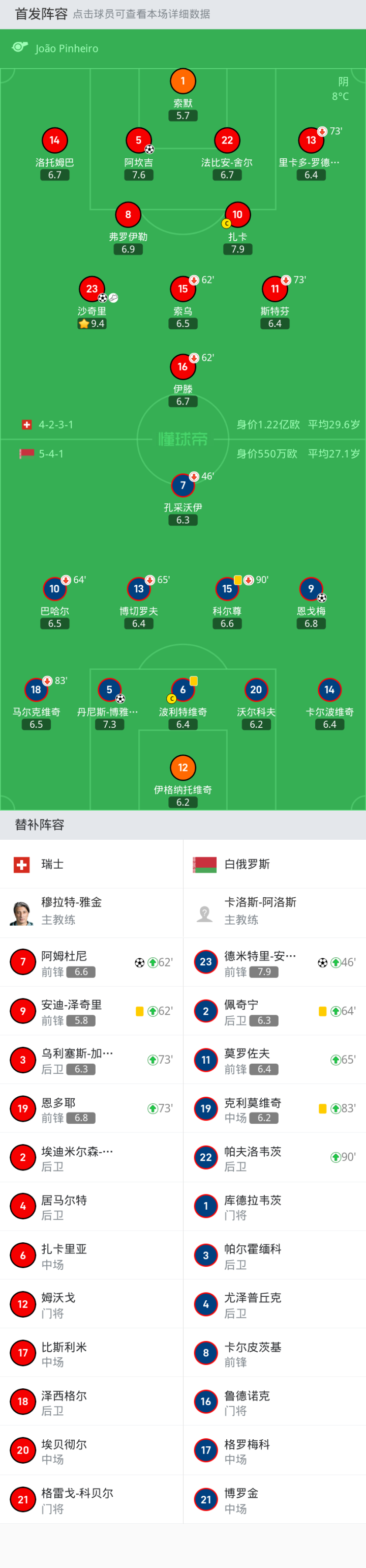The image size is (366, 1568).
Task: Tap 伊滕 on the pitch
Action: coord(182,367)
